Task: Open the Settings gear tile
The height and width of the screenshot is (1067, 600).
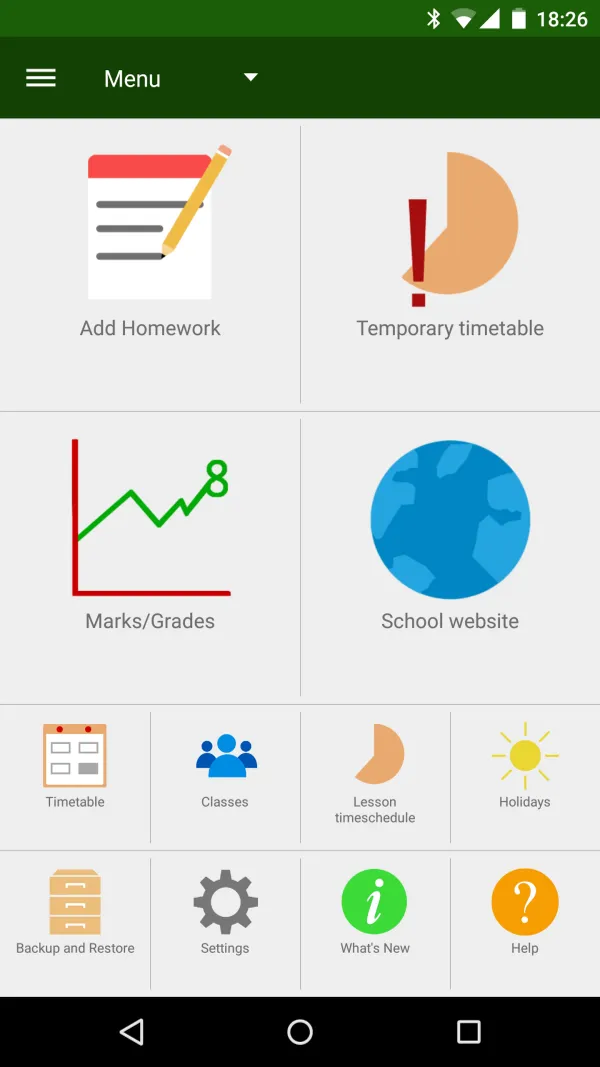Action: pyautogui.click(x=225, y=923)
